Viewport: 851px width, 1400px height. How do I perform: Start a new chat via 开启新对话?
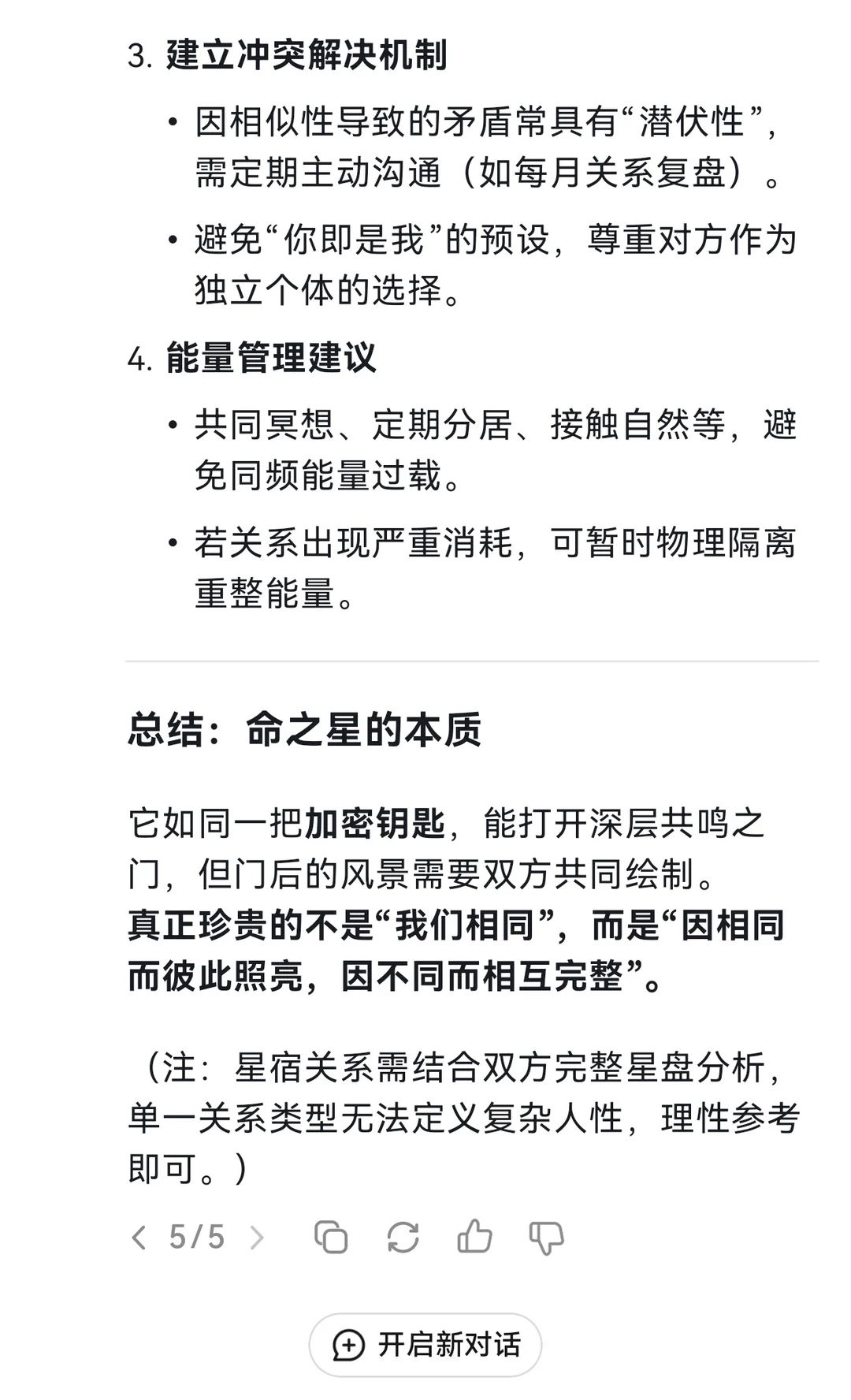tap(425, 1345)
